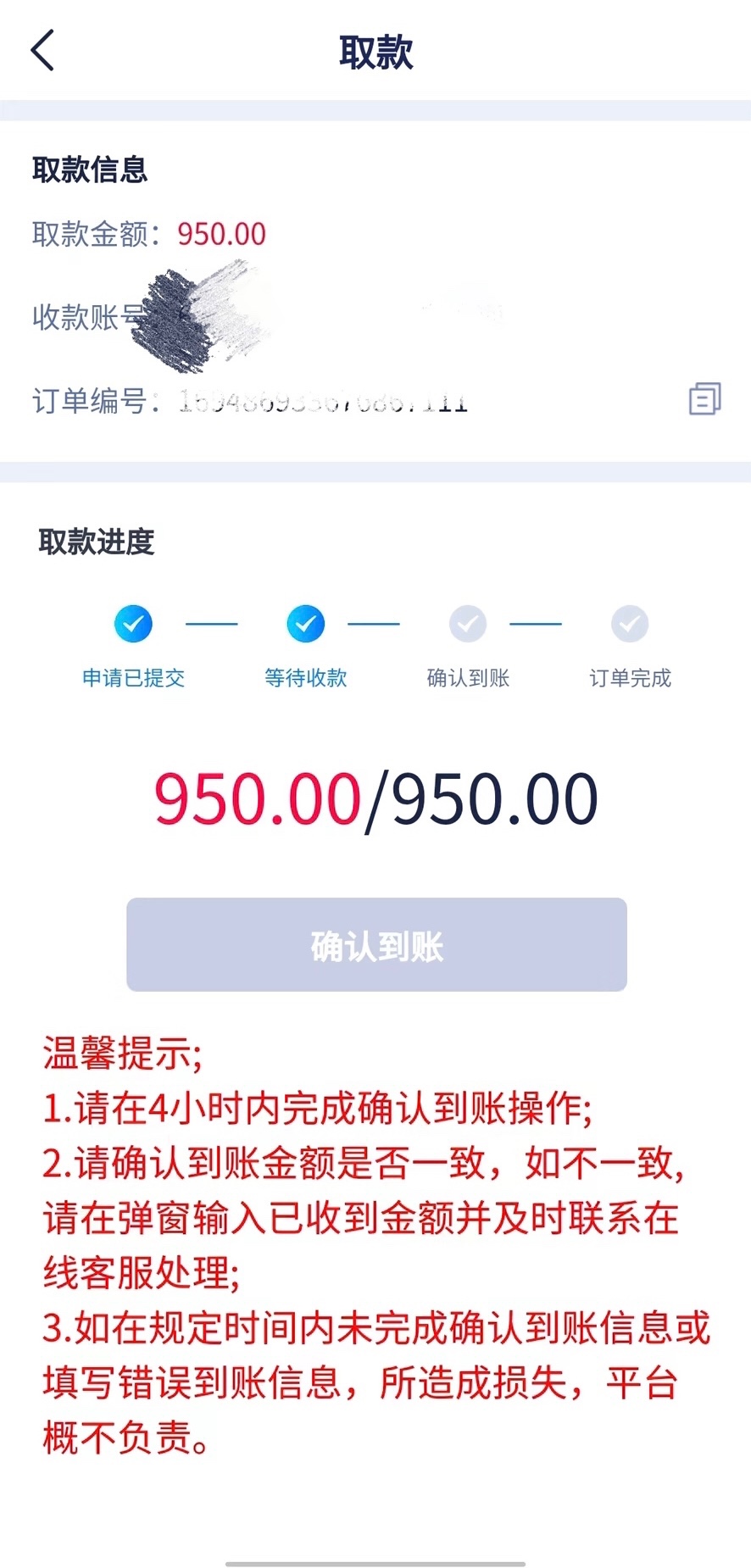
Task: Copy the 订单编号 order number
Action: (704, 398)
